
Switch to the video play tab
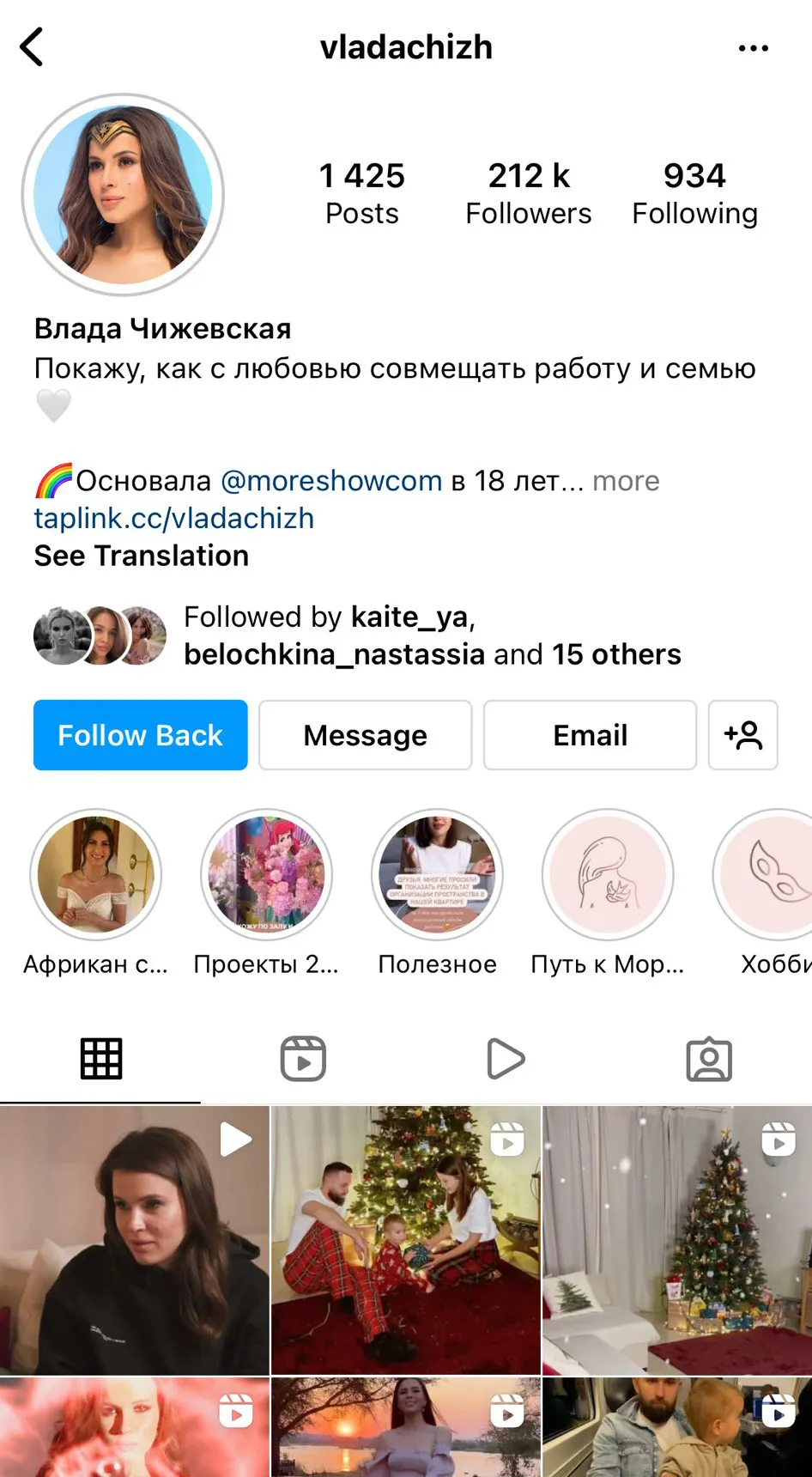point(506,1059)
